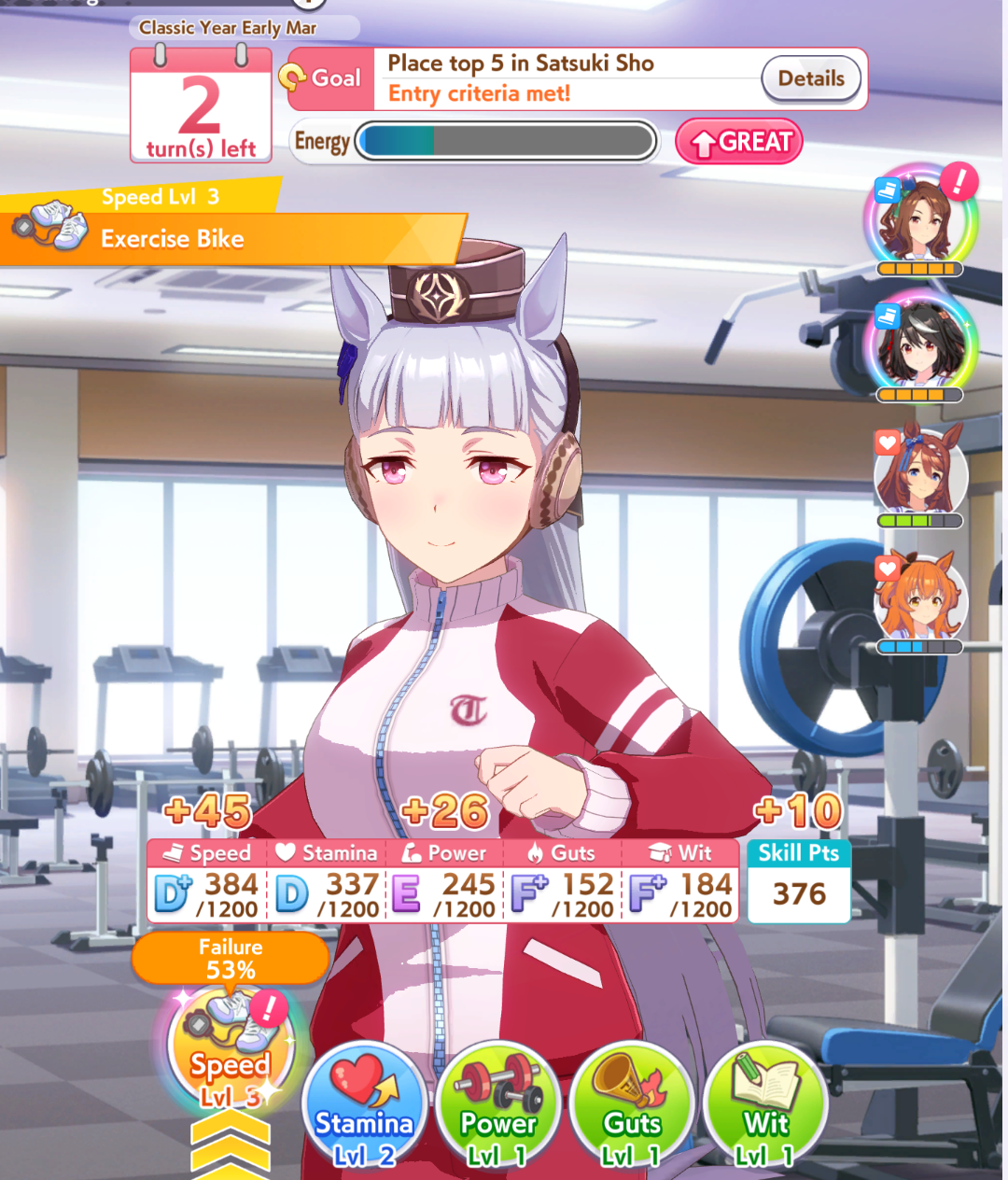
Task: Select Speed Lvl 3 training
Action: click(x=231, y=1053)
